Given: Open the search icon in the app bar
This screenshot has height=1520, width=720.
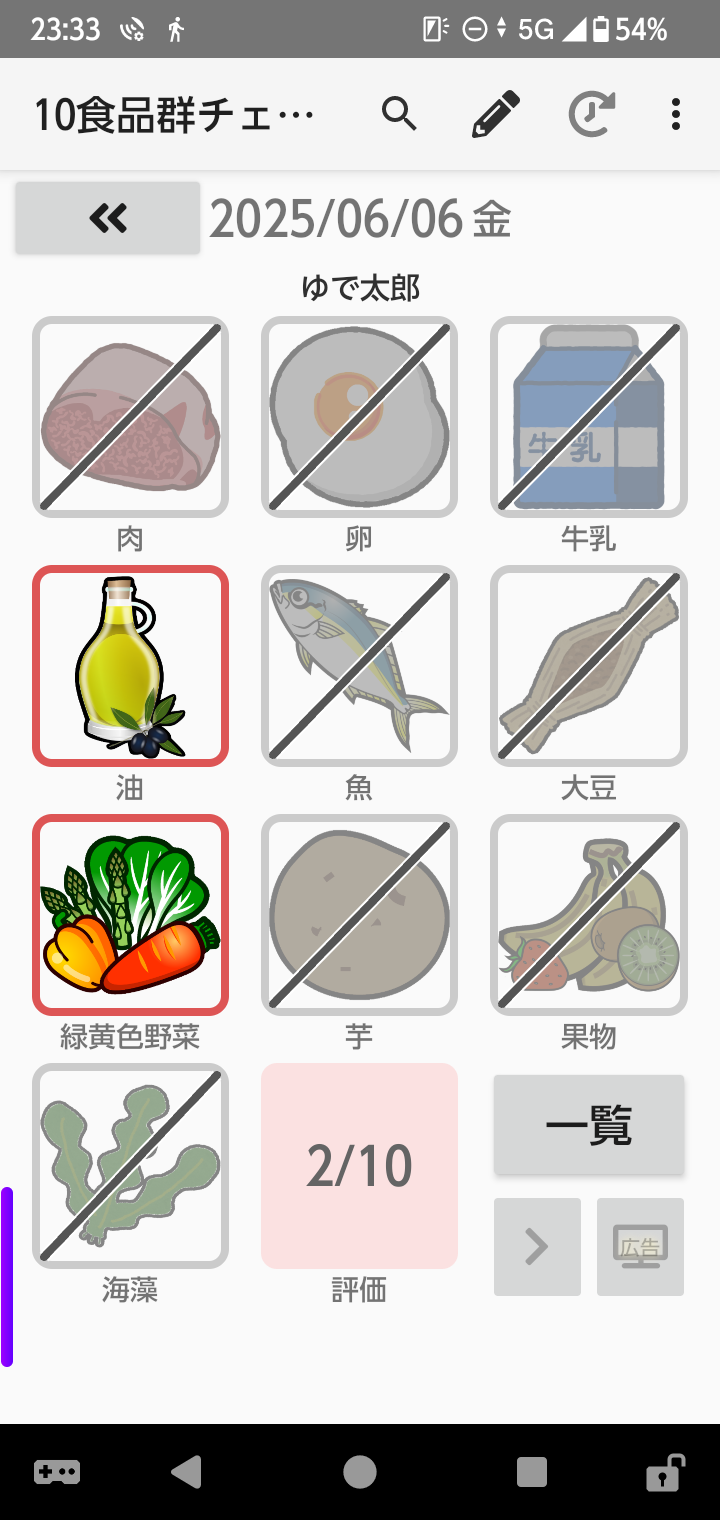Looking at the screenshot, I should pos(399,115).
